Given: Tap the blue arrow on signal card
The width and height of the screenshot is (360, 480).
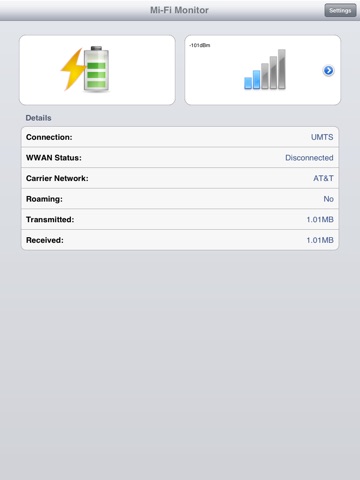Looking at the screenshot, I should pos(328,70).
